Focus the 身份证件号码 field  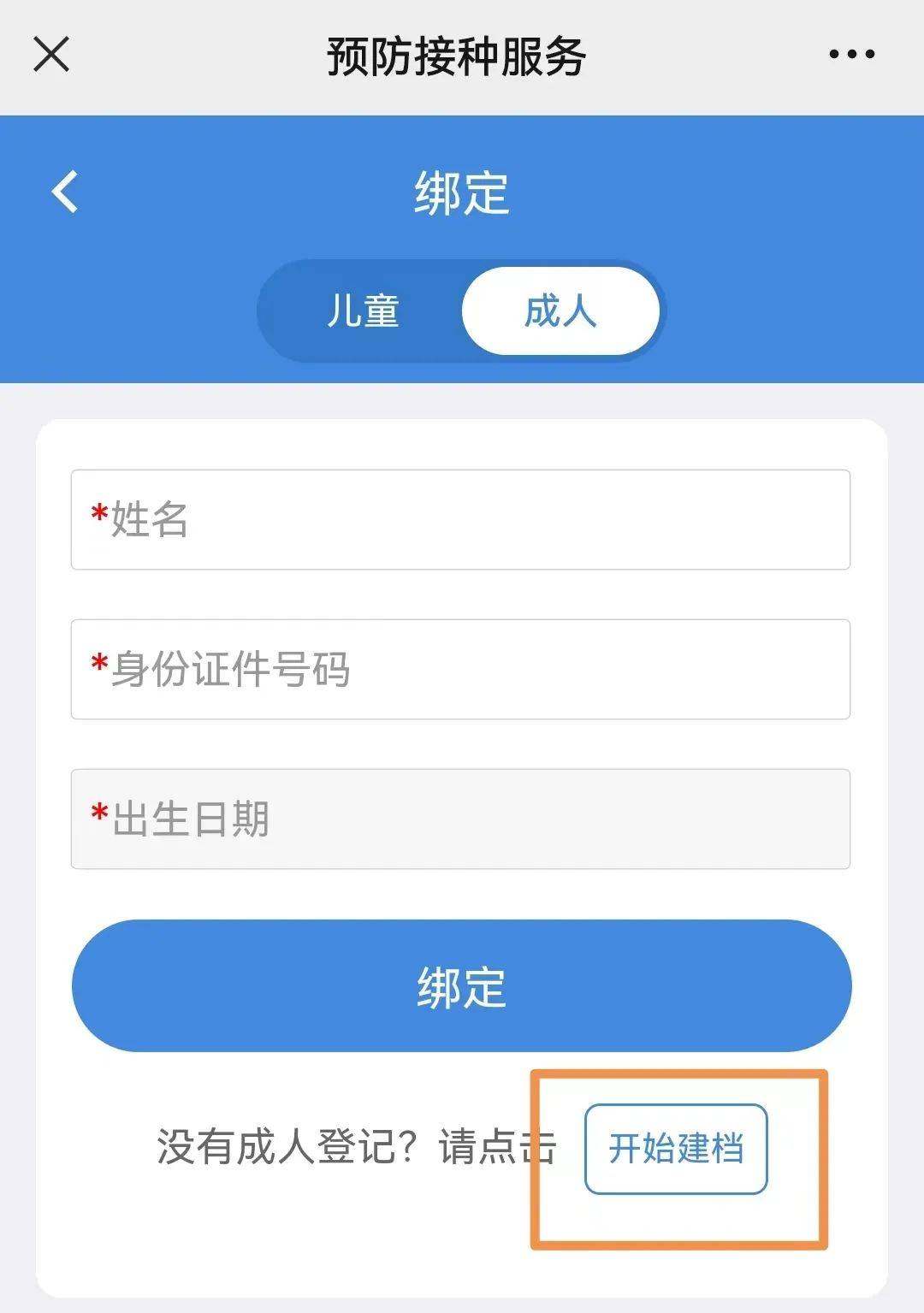click(x=460, y=669)
